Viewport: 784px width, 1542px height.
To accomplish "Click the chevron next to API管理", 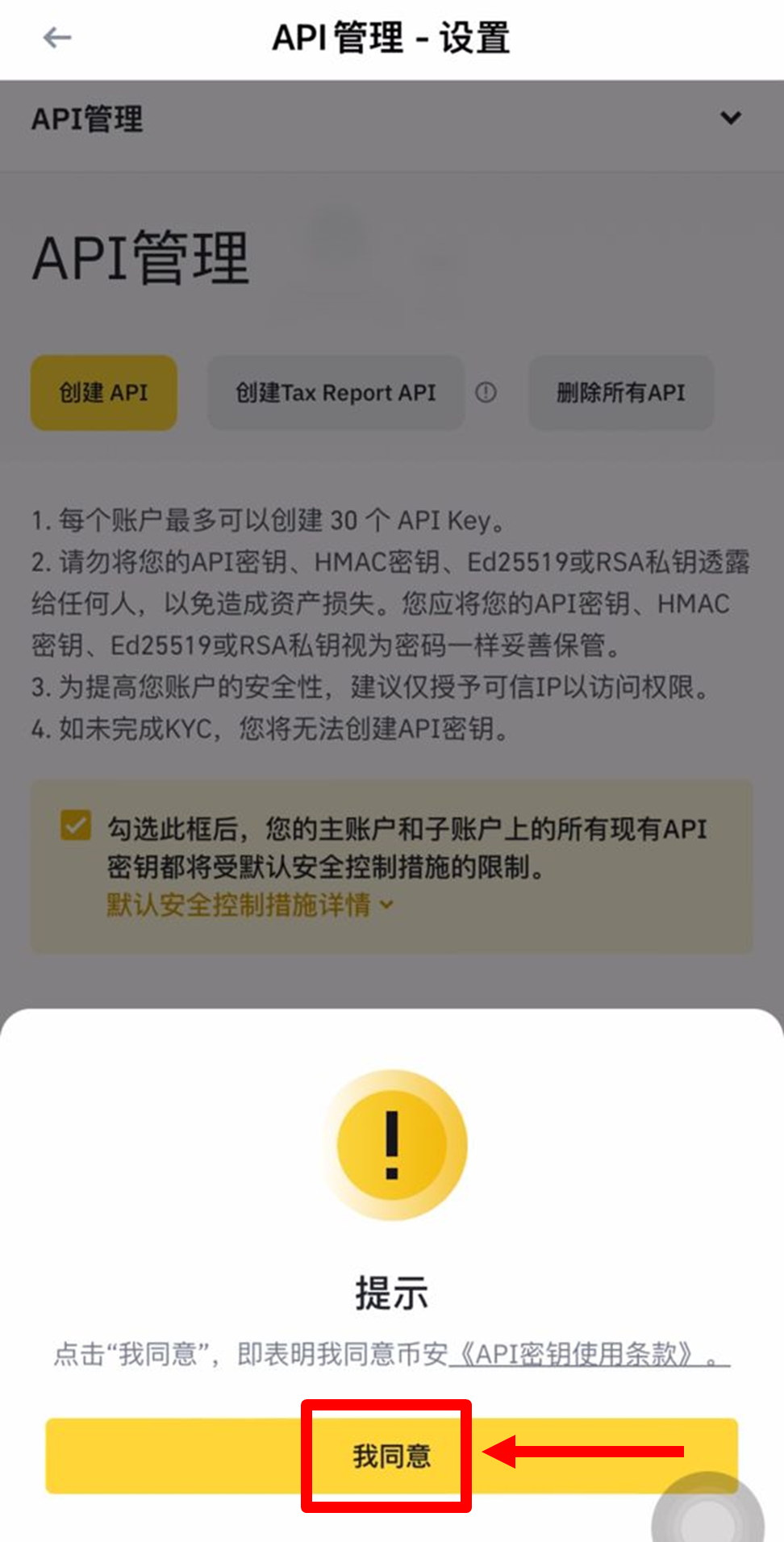I will tap(732, 119).
